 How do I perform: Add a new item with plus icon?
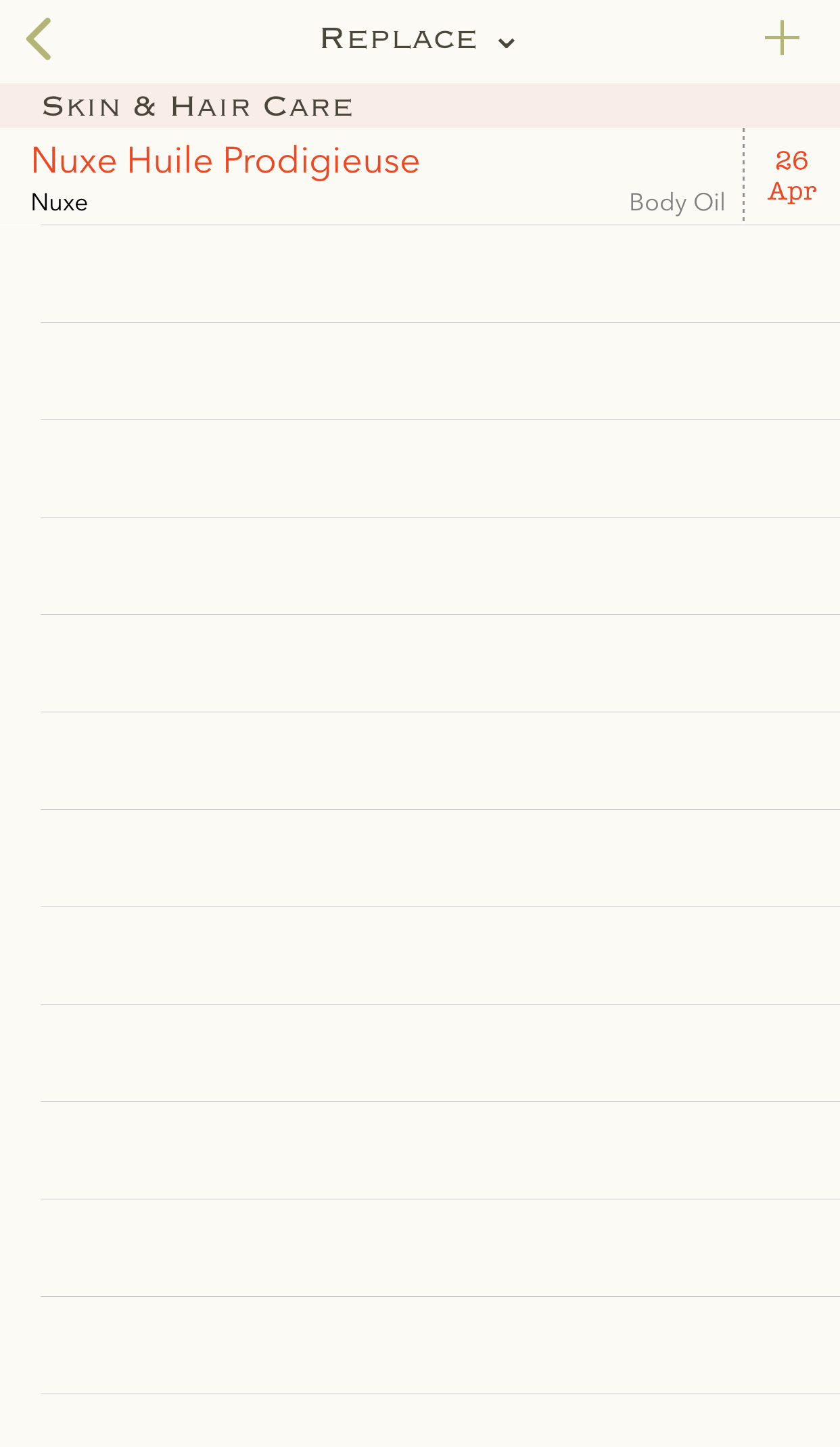click(781, 38)
